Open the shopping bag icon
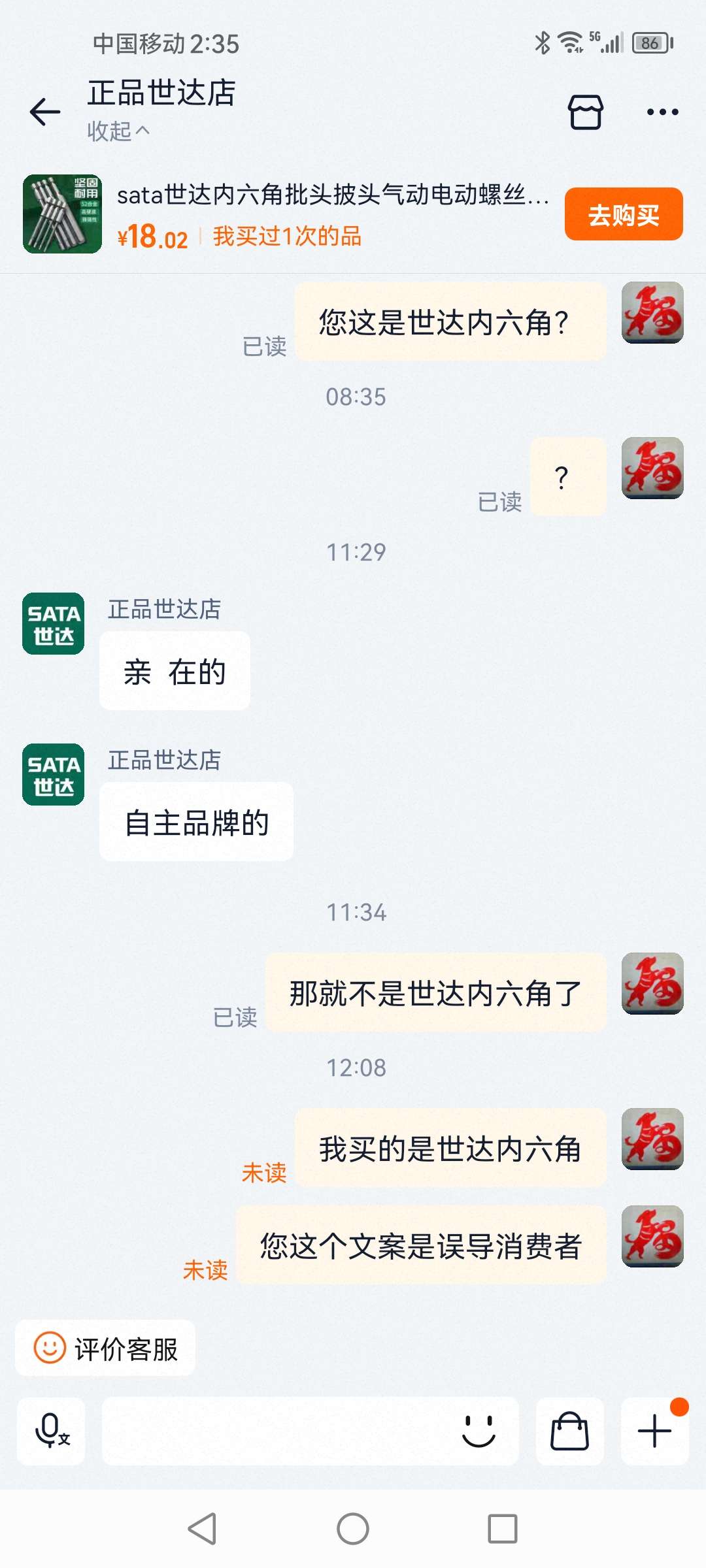Screen dimensions: 706x1568 (569, 1431)
